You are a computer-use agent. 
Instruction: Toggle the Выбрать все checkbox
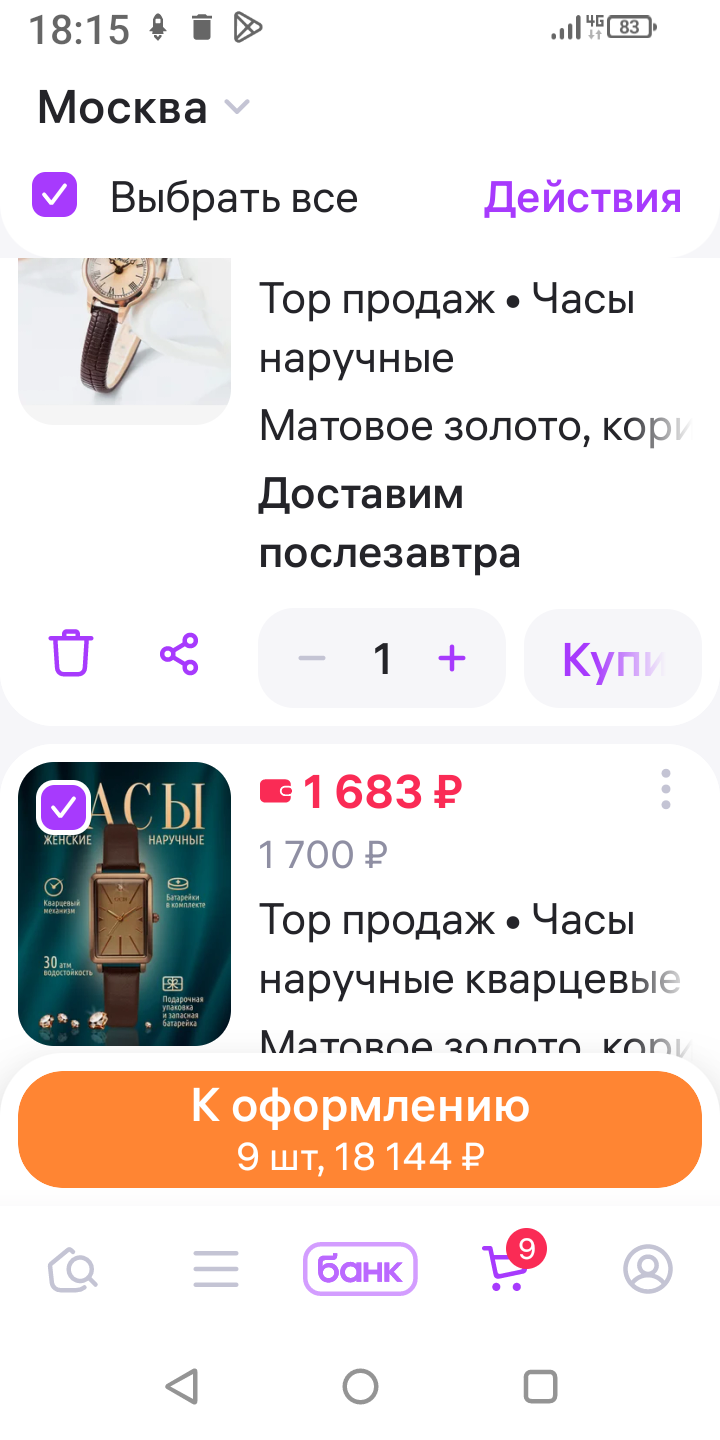pyautogui.click(x=54, y=195)
